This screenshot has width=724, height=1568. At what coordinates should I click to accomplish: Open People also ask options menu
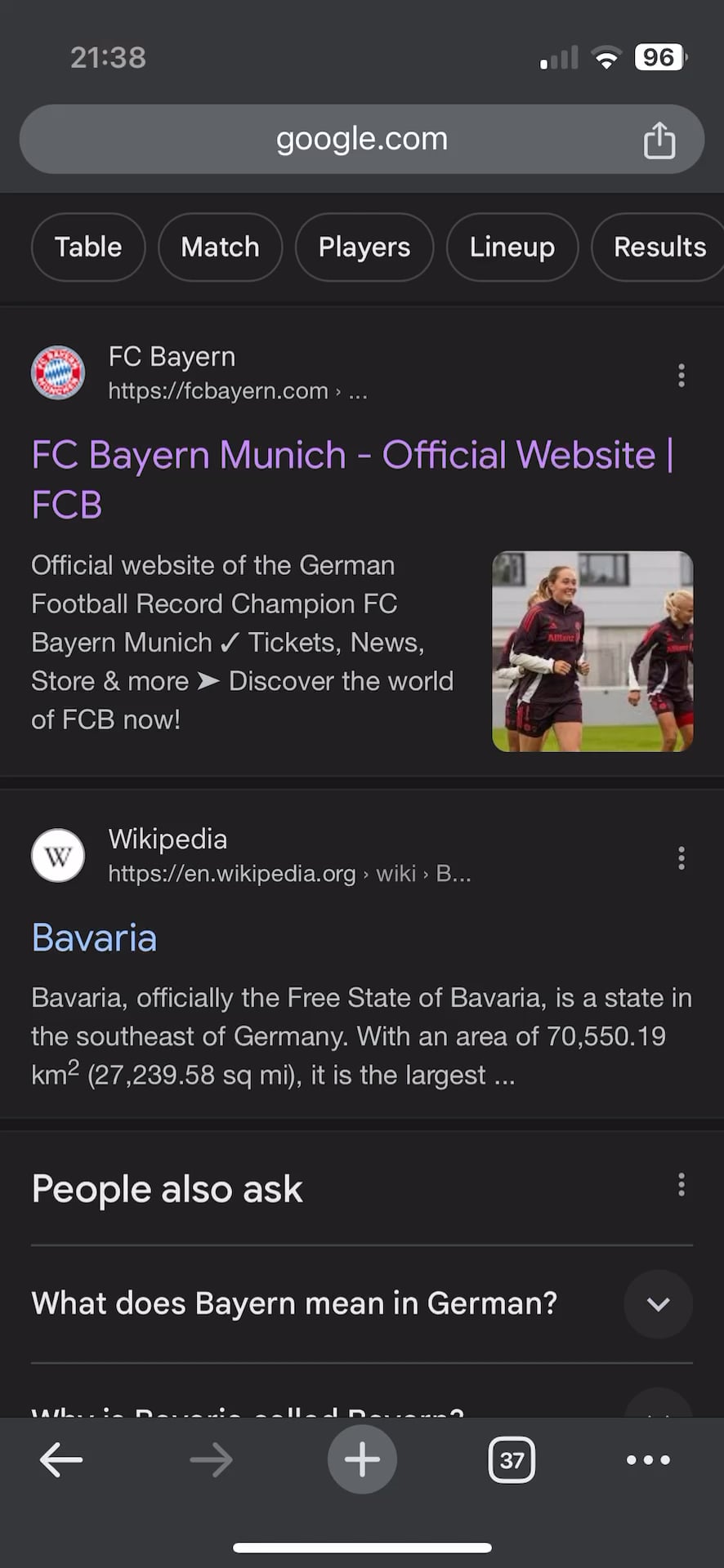tap(681, 1185)
